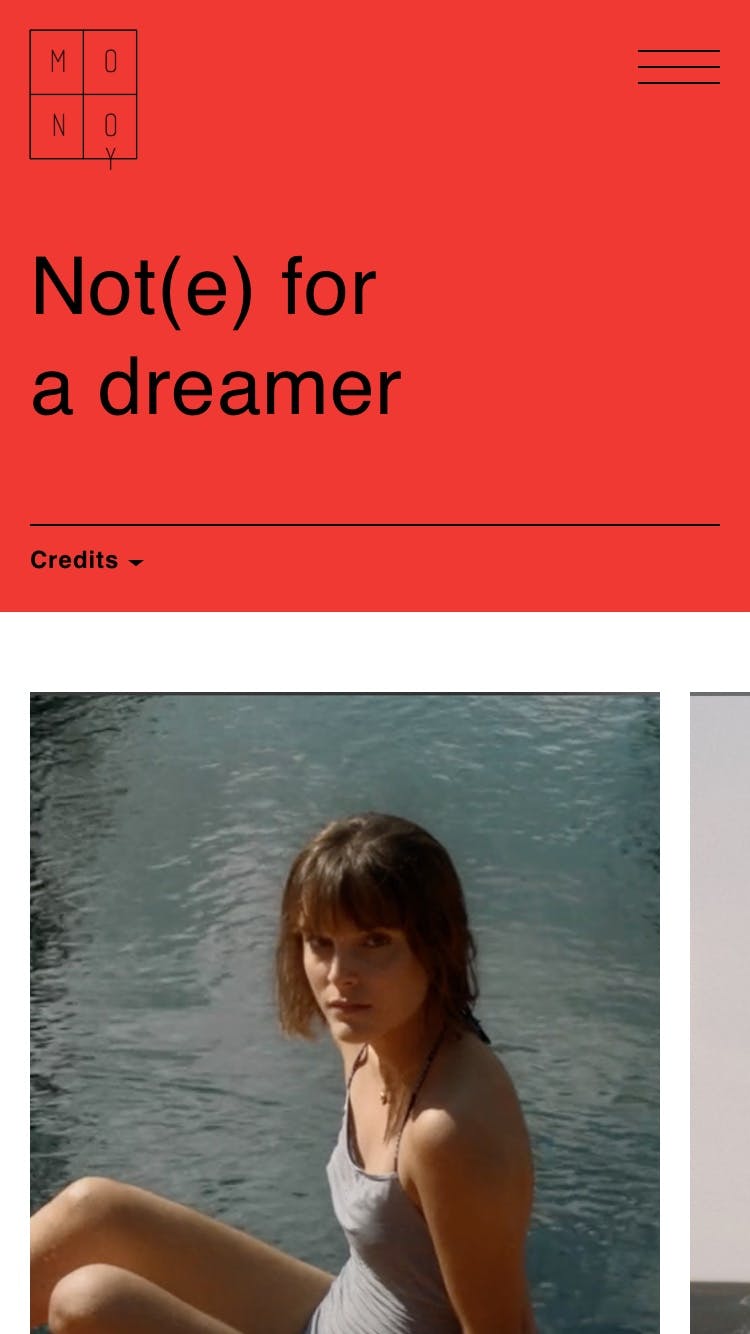Expand the Credits section
Viewport: 750px width, 1334px height.
tap(87, 560)
